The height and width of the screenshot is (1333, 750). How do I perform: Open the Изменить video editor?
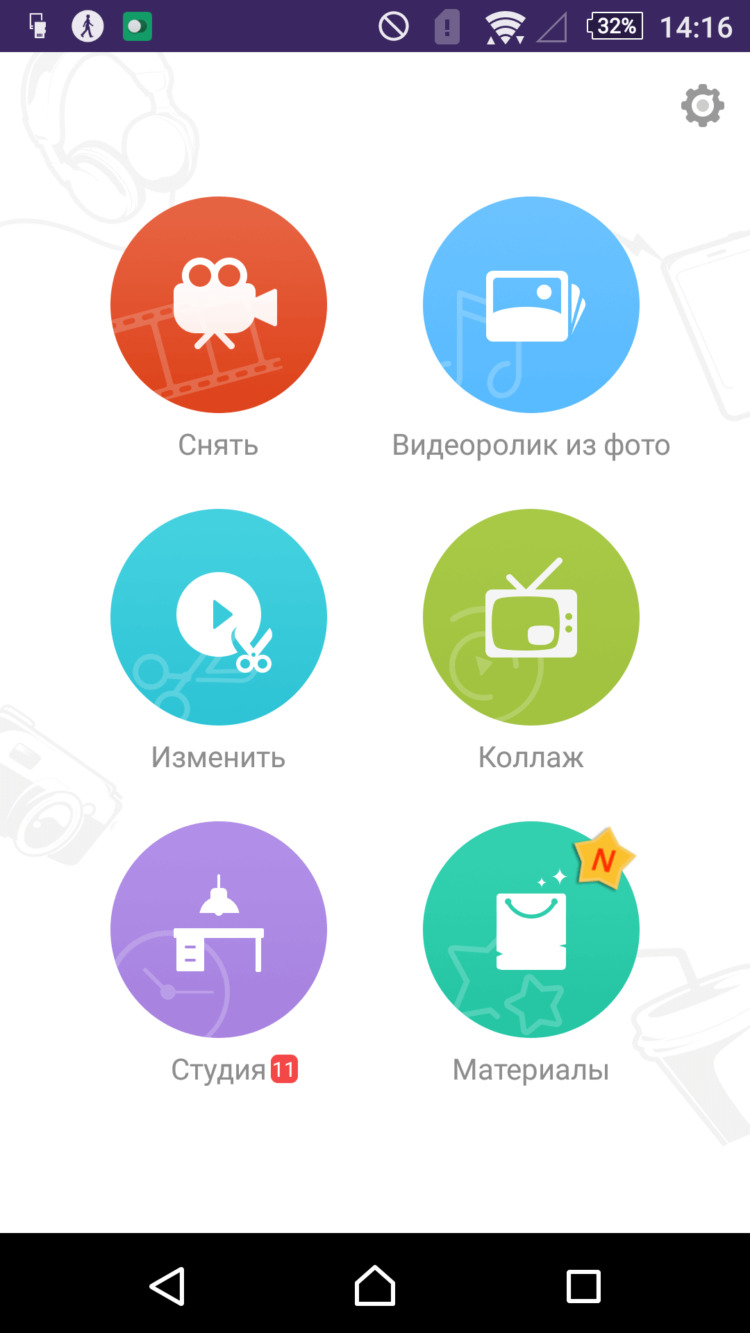[218, 617]
